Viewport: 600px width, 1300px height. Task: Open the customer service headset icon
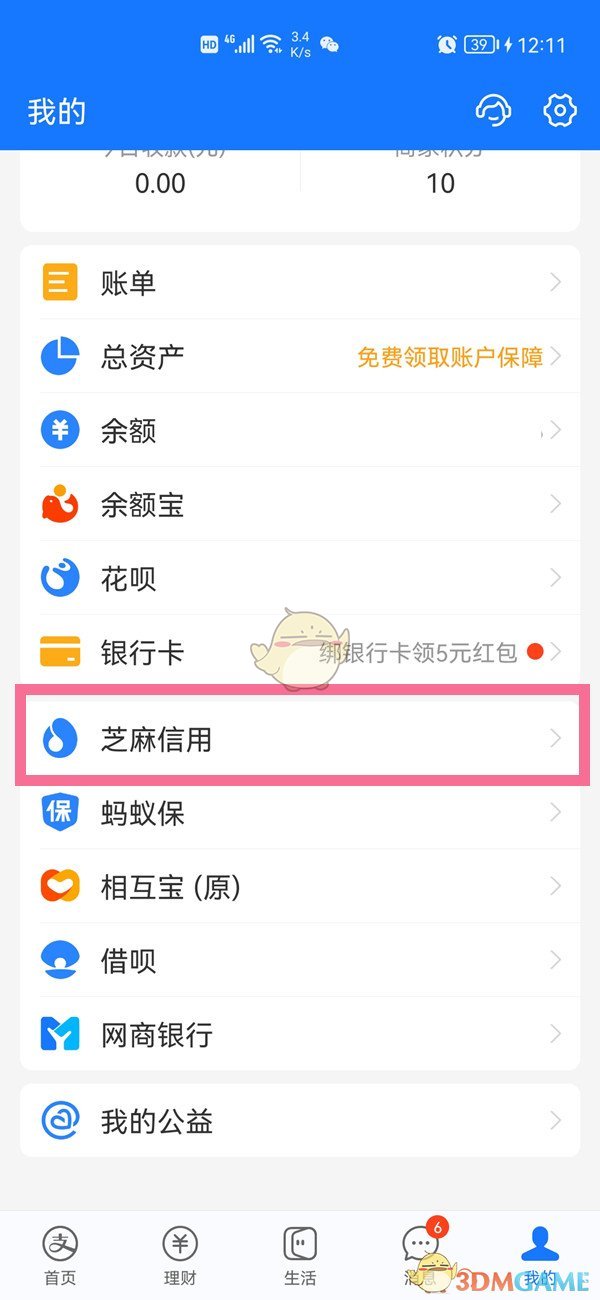point(494,110)
